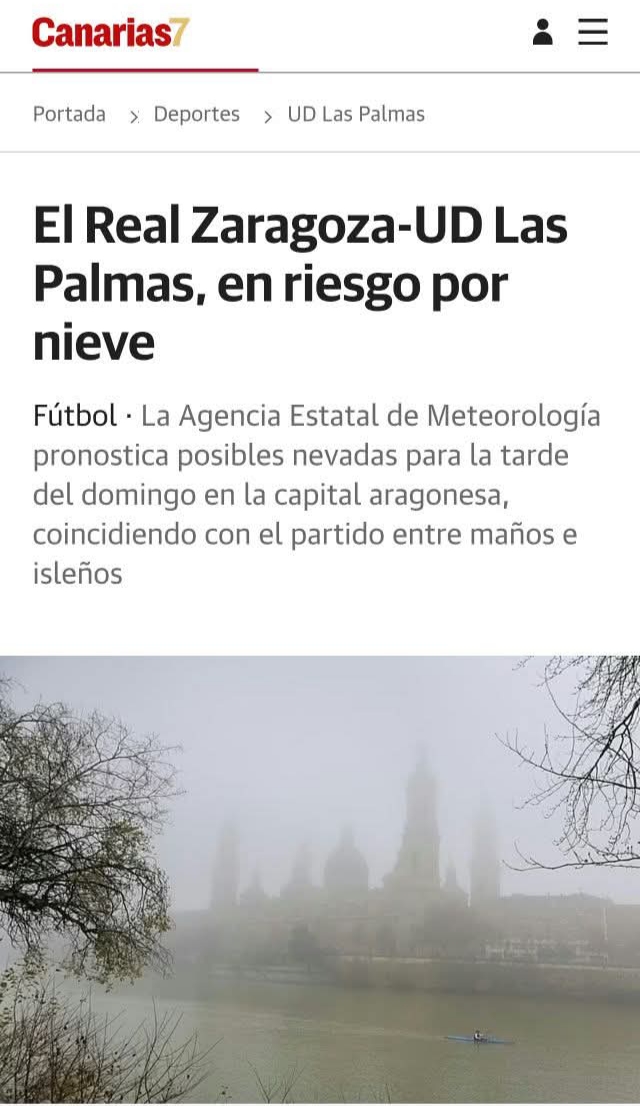Open the Portada breadcrumb link
Image resolution: width=640 pixels, height=1106 pixels.
pos(69,114)
